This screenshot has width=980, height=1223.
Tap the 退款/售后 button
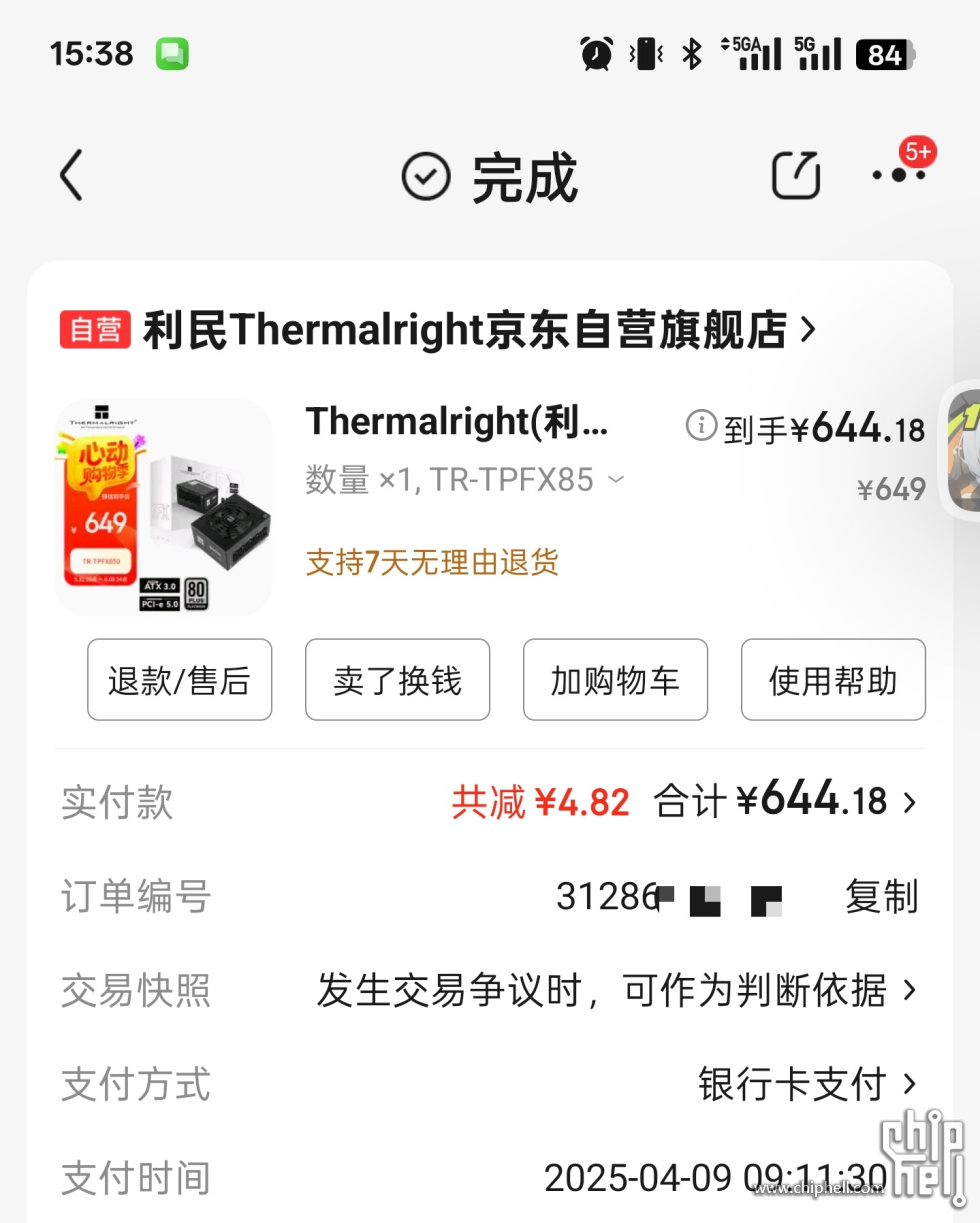(179, 680)
